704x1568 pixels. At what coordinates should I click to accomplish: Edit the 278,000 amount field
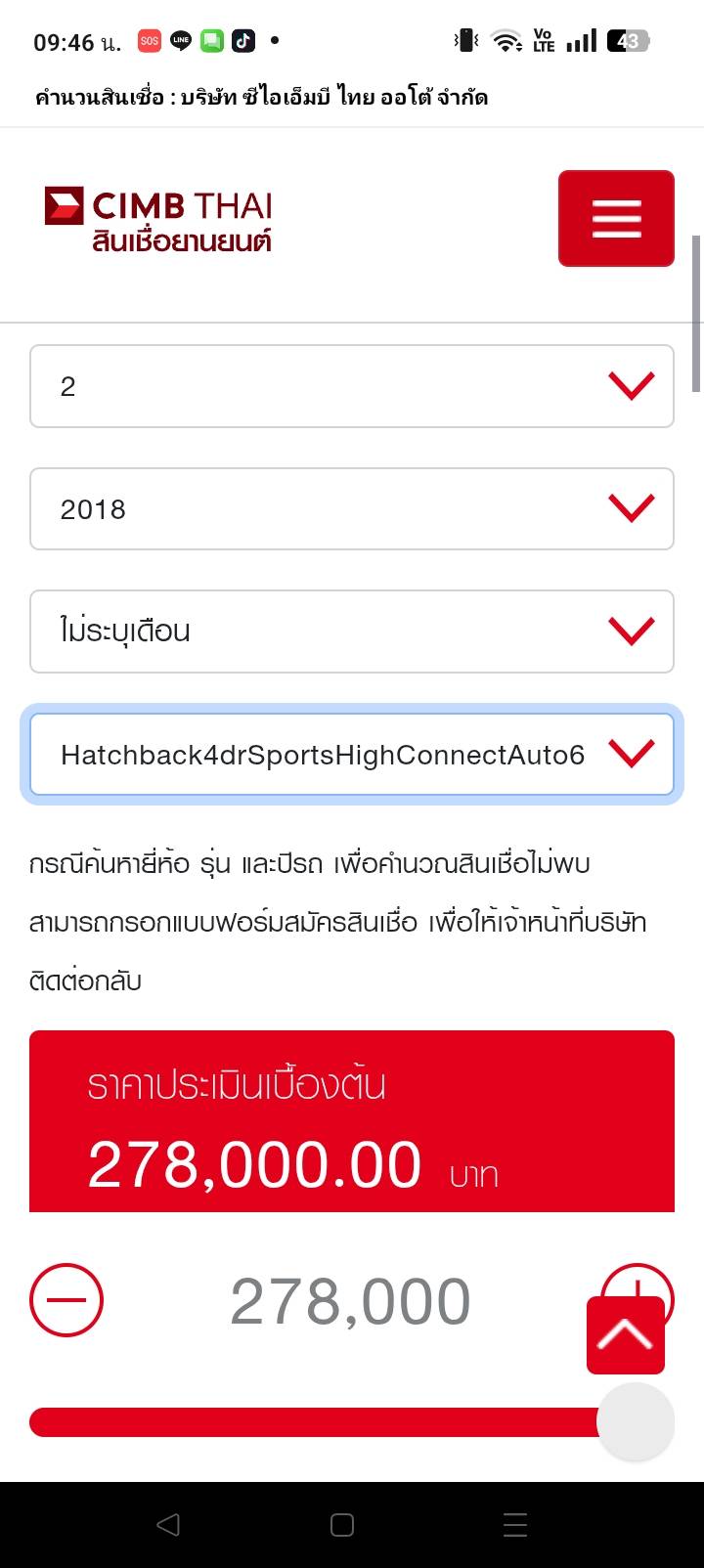tap(350, 1302)
